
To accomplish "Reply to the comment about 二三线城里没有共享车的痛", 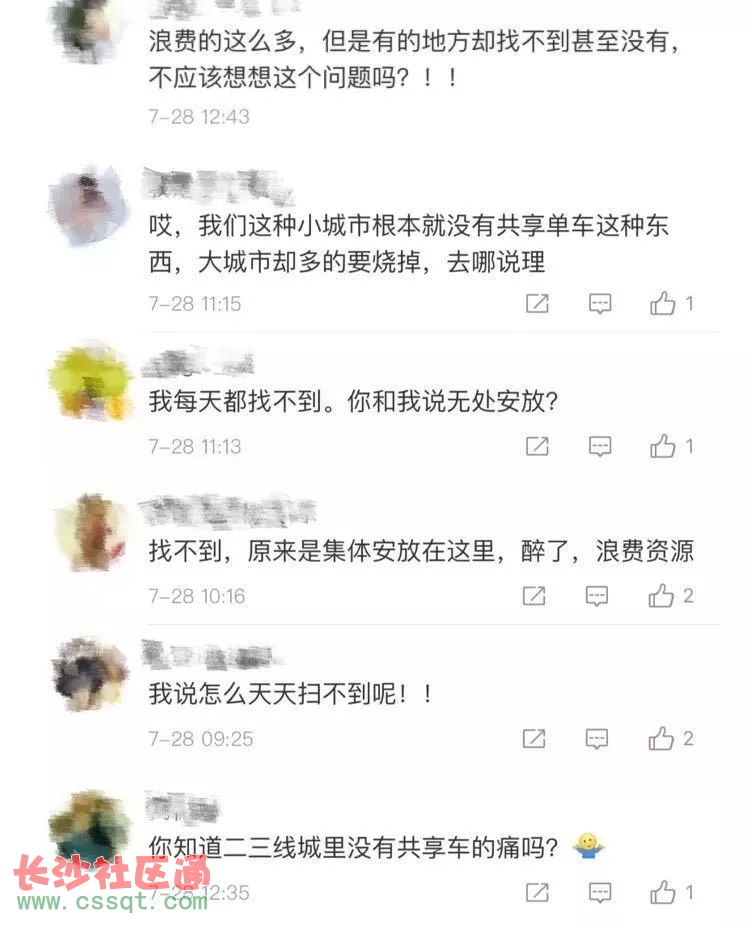I will point(600,892).
